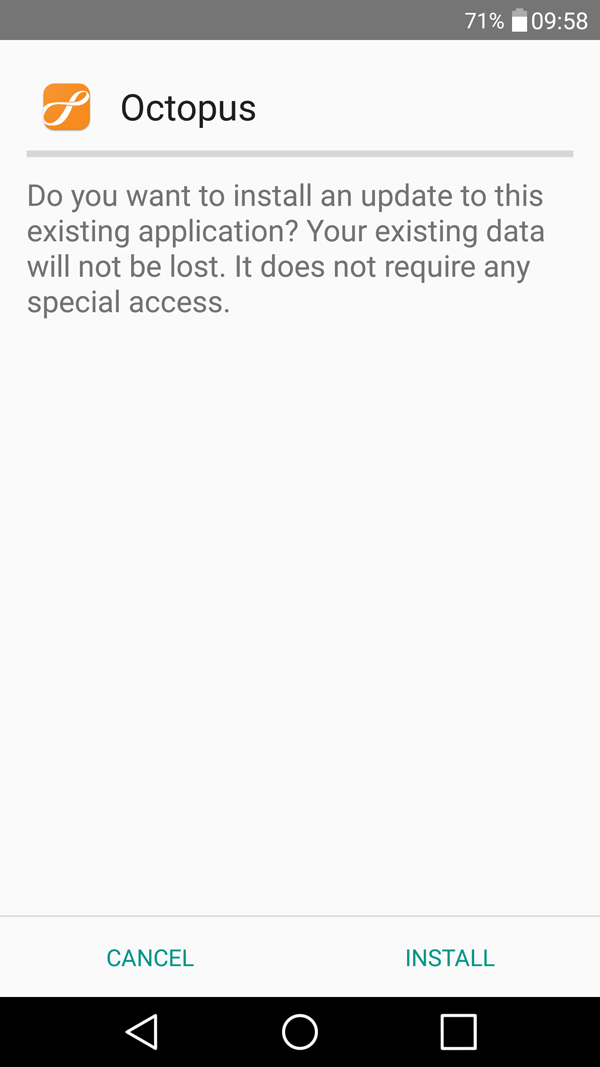Cancel the update installation

[150, 958]
